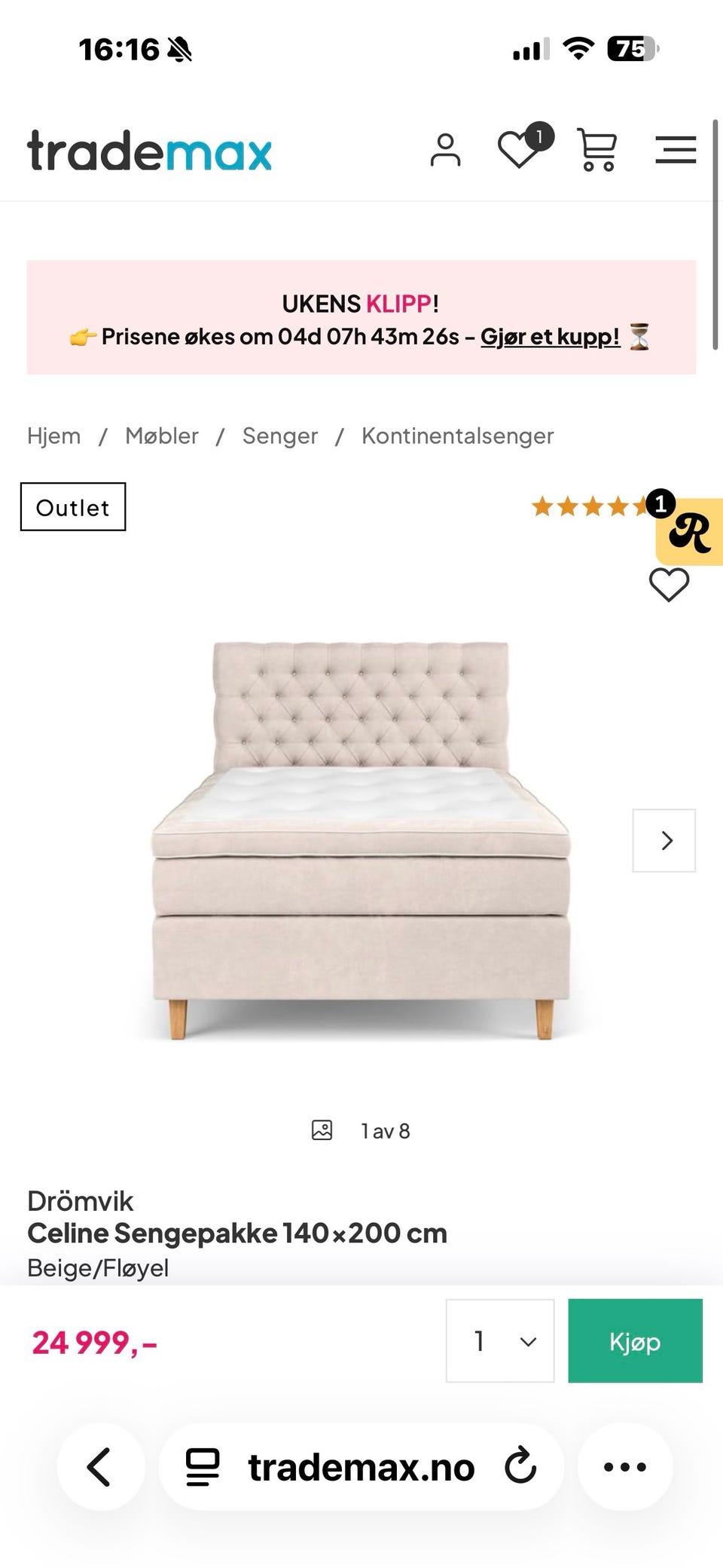Click the hourglass emoji in the banner

click(x=641, y=337)
